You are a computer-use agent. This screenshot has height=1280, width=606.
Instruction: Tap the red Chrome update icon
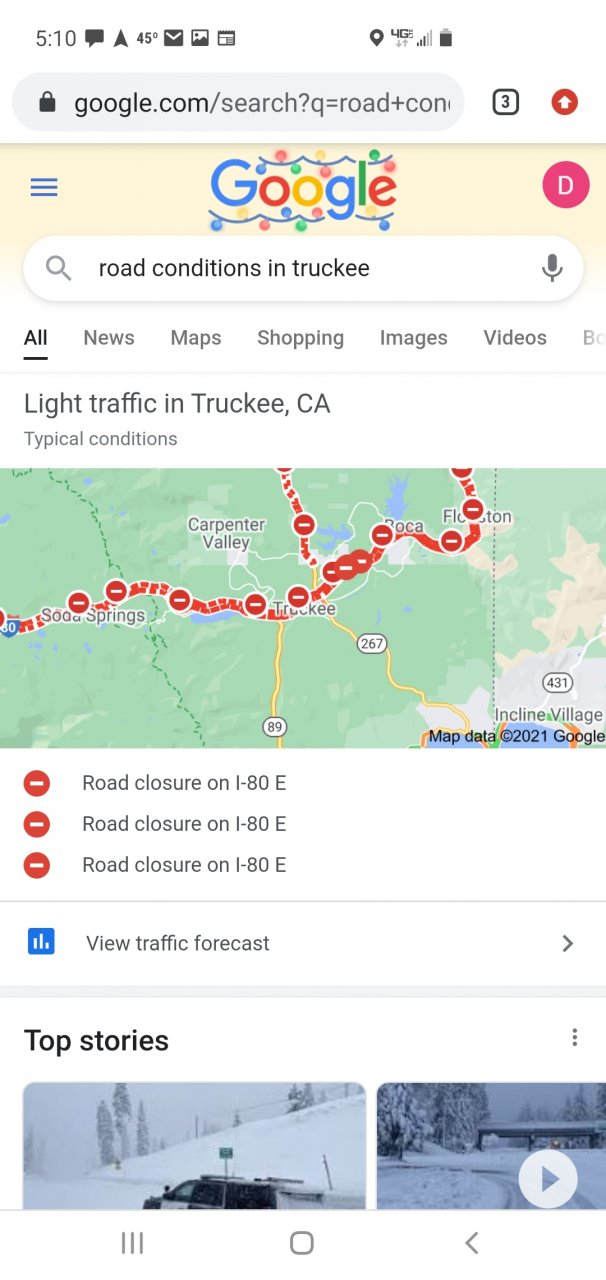click(x=565, y=102)
